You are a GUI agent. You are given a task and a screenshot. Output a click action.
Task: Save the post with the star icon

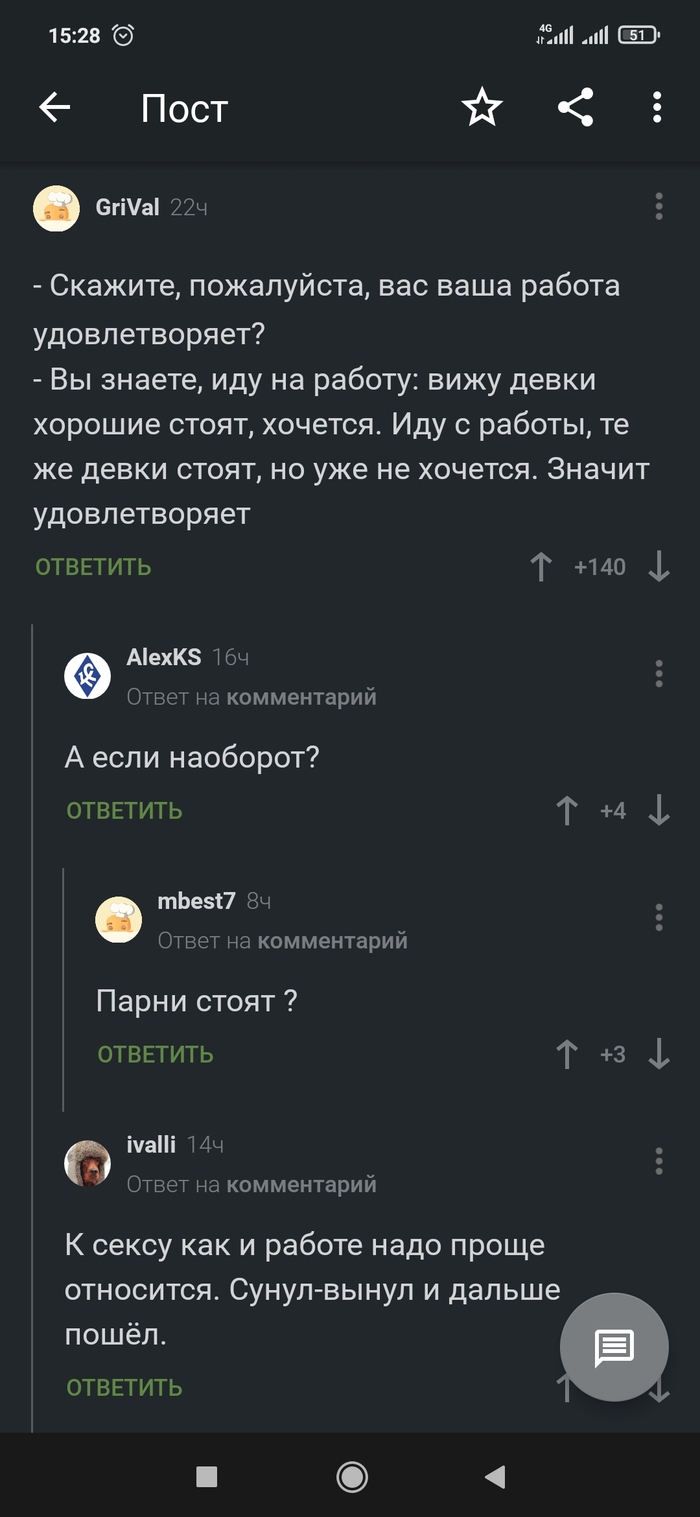(x=482, y=107)
